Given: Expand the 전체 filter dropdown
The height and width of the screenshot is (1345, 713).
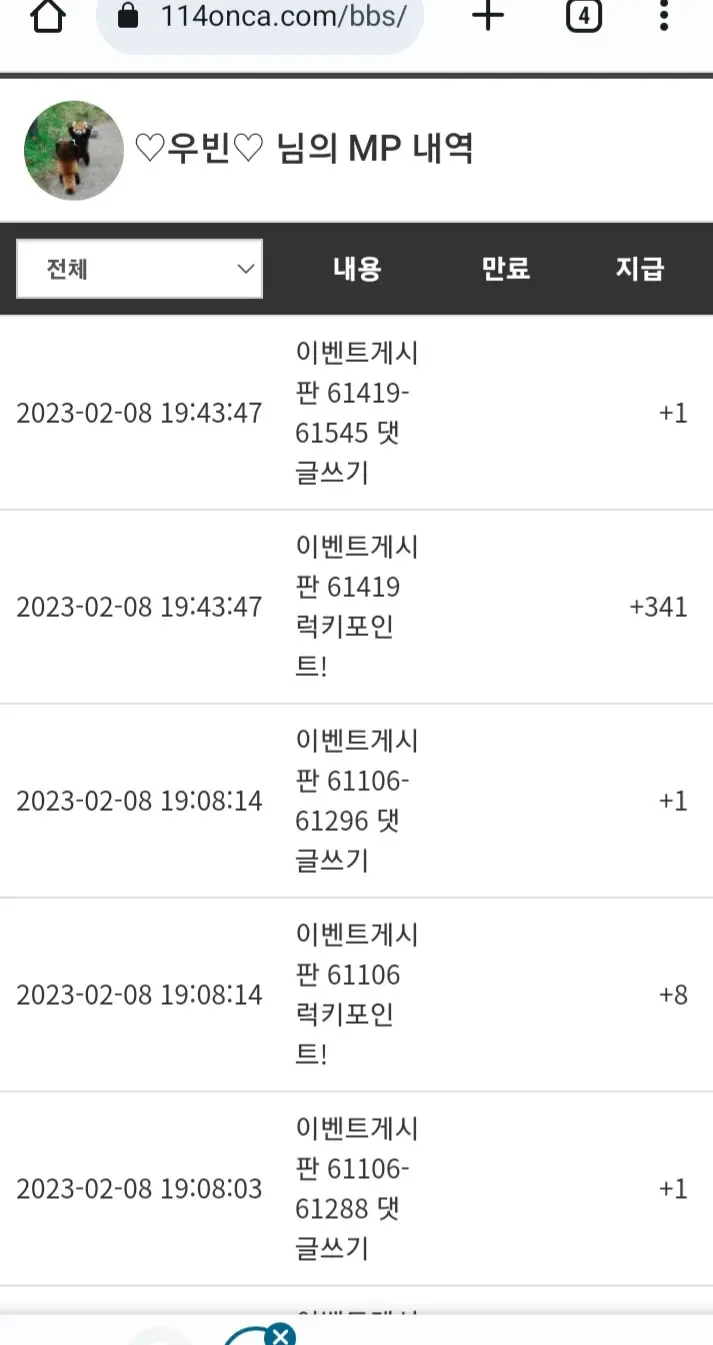Looking at the screenshot, I should pyautogui.click(x=140, y=268).
